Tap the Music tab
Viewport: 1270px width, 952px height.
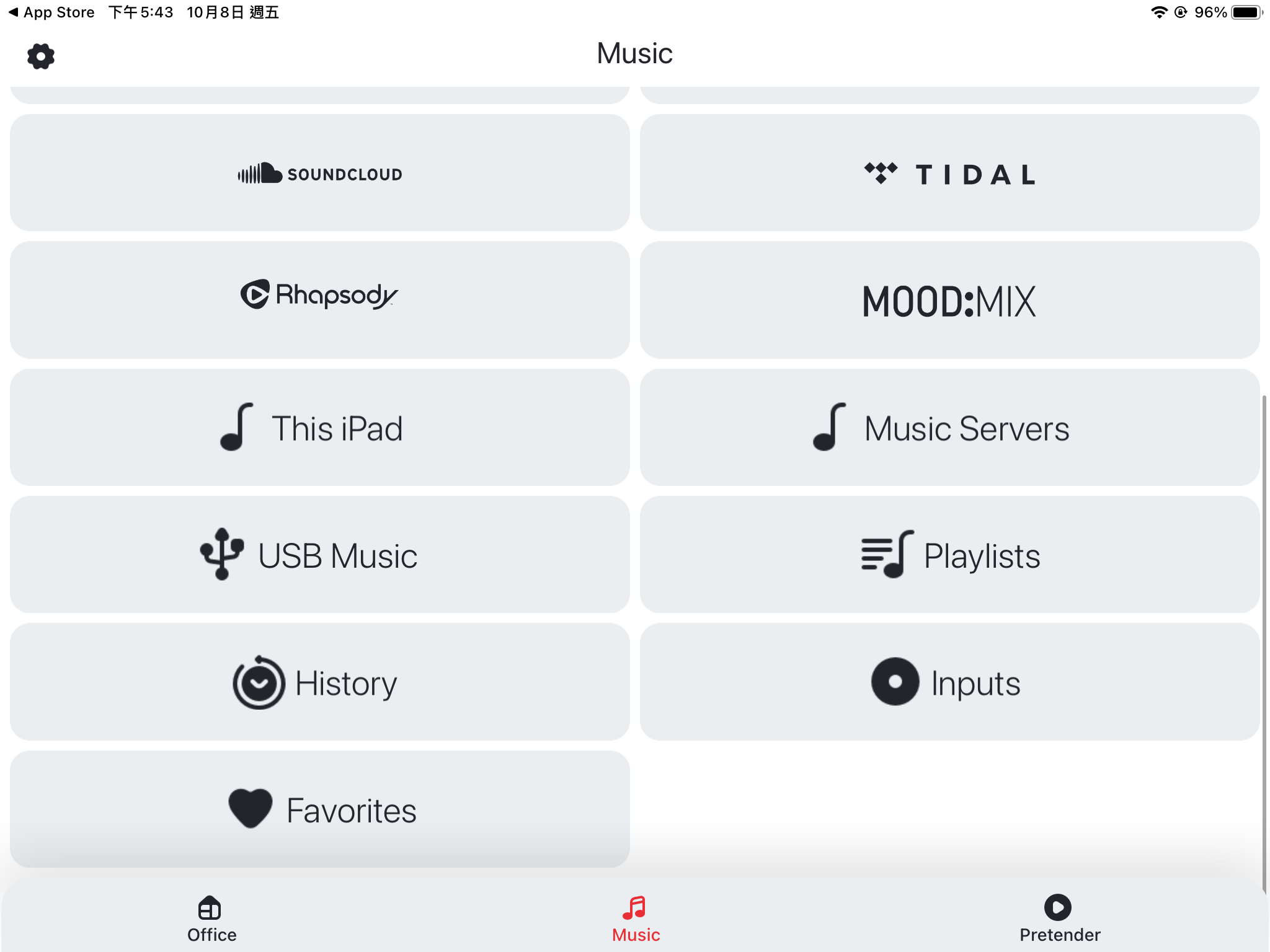coord(635,919)
